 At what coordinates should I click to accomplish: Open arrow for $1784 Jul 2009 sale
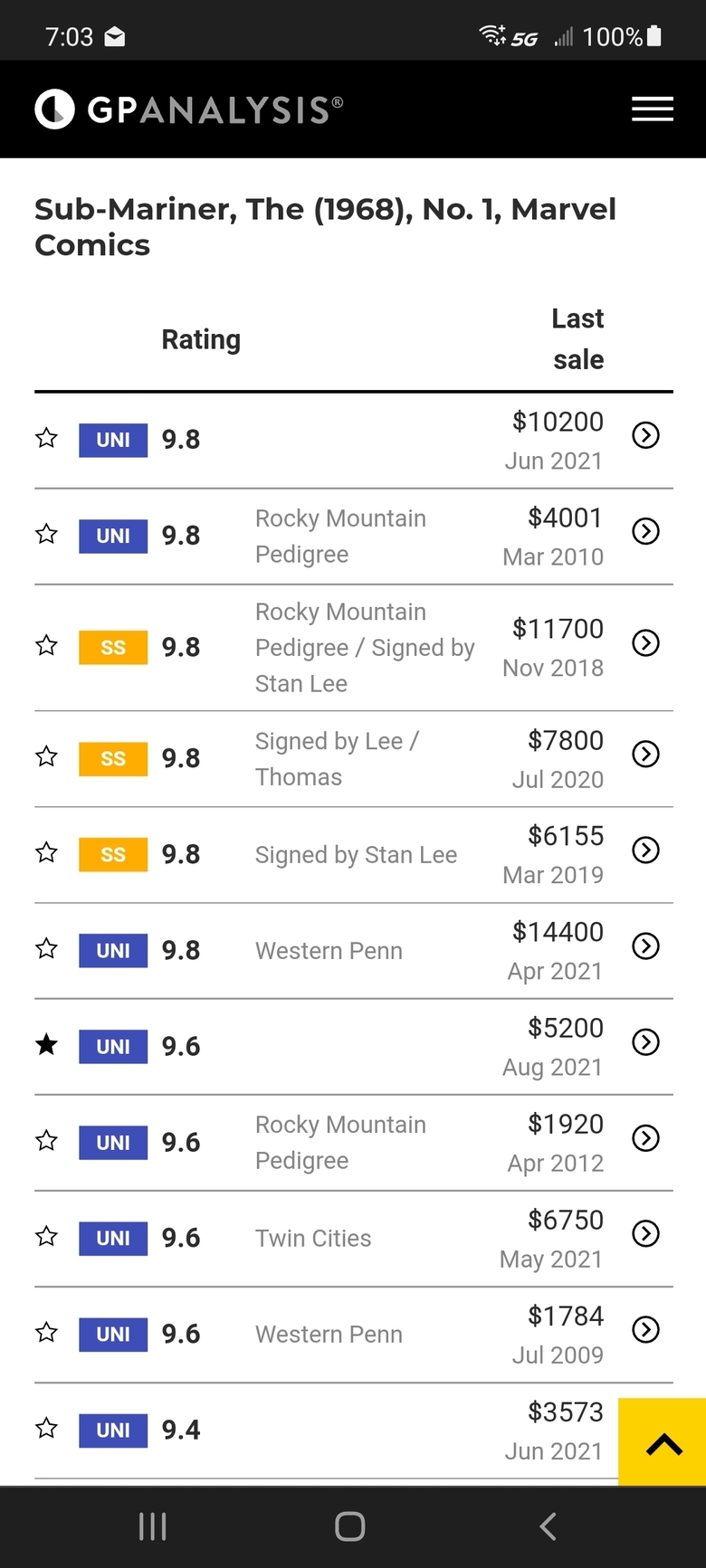645,1329
